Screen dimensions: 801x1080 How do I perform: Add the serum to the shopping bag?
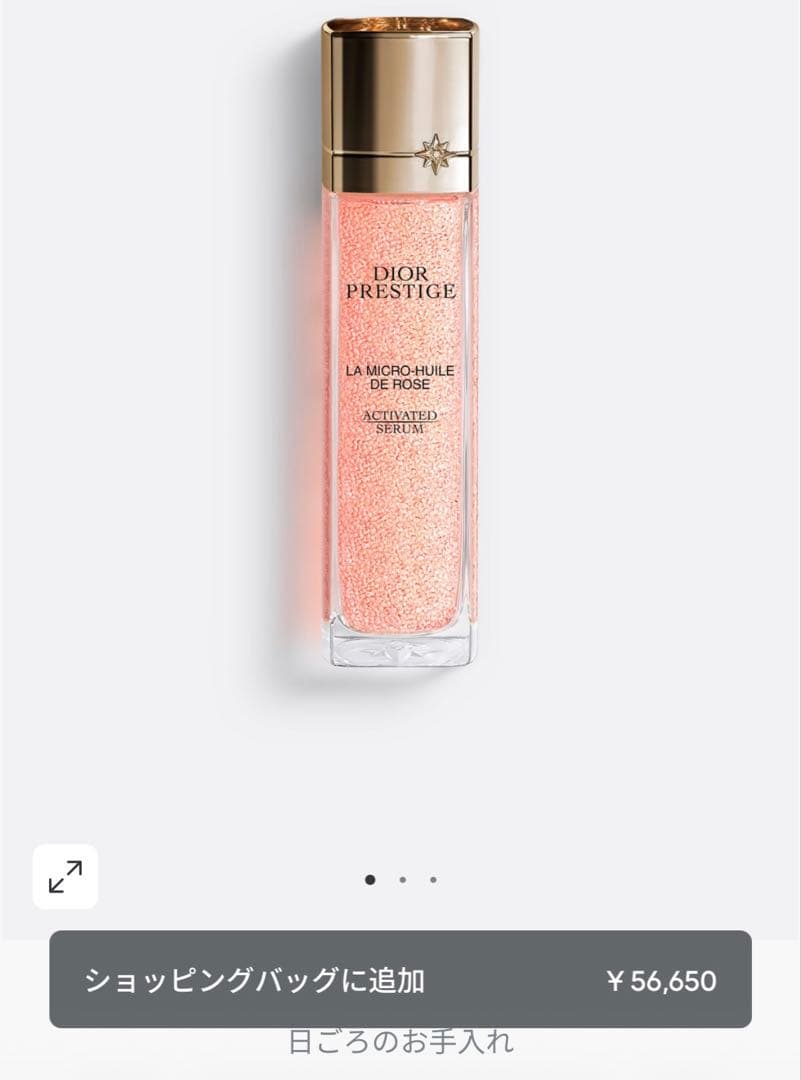(x=400, y=980)
